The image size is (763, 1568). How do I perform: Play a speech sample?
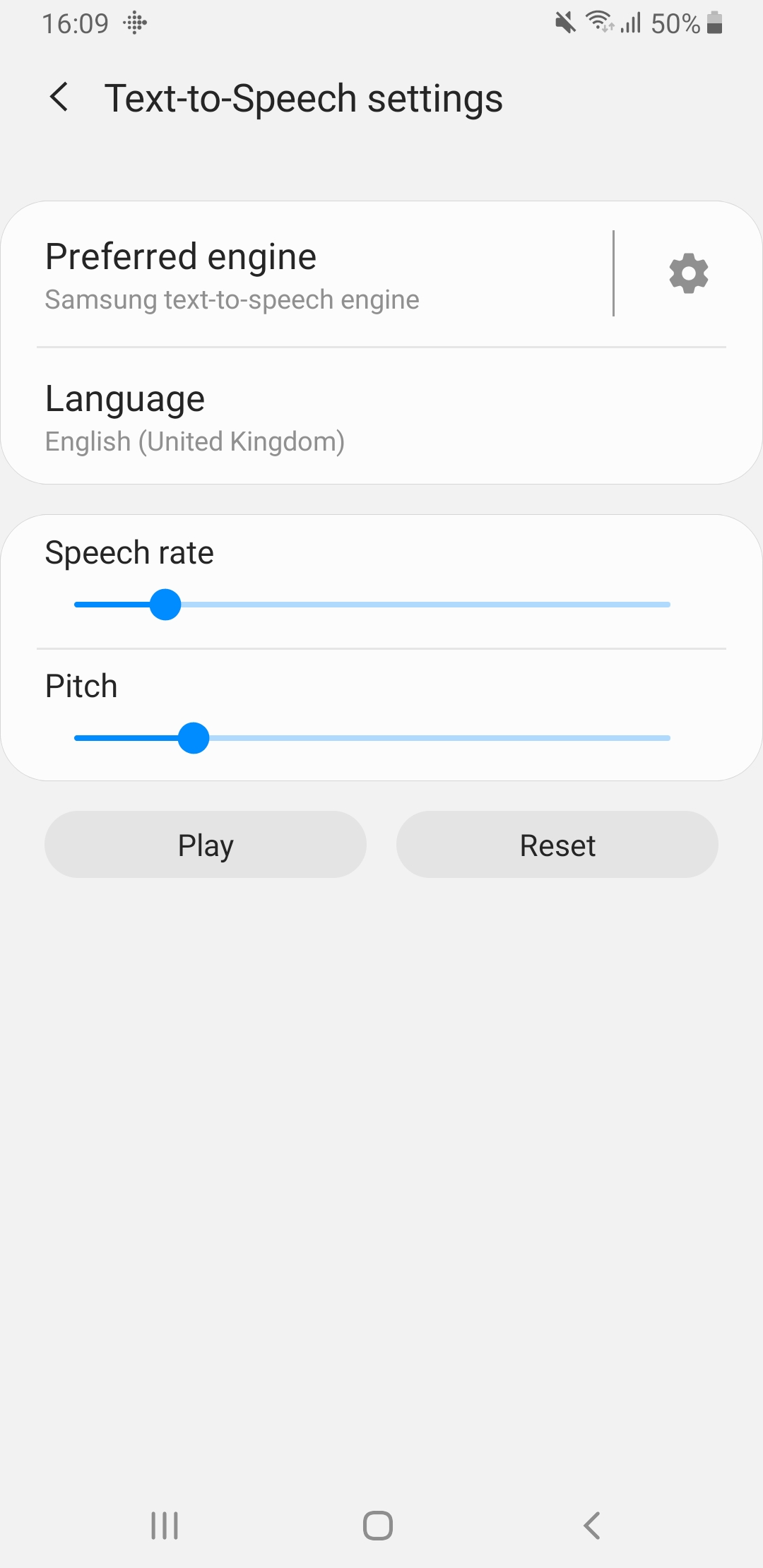coord(206,845)
